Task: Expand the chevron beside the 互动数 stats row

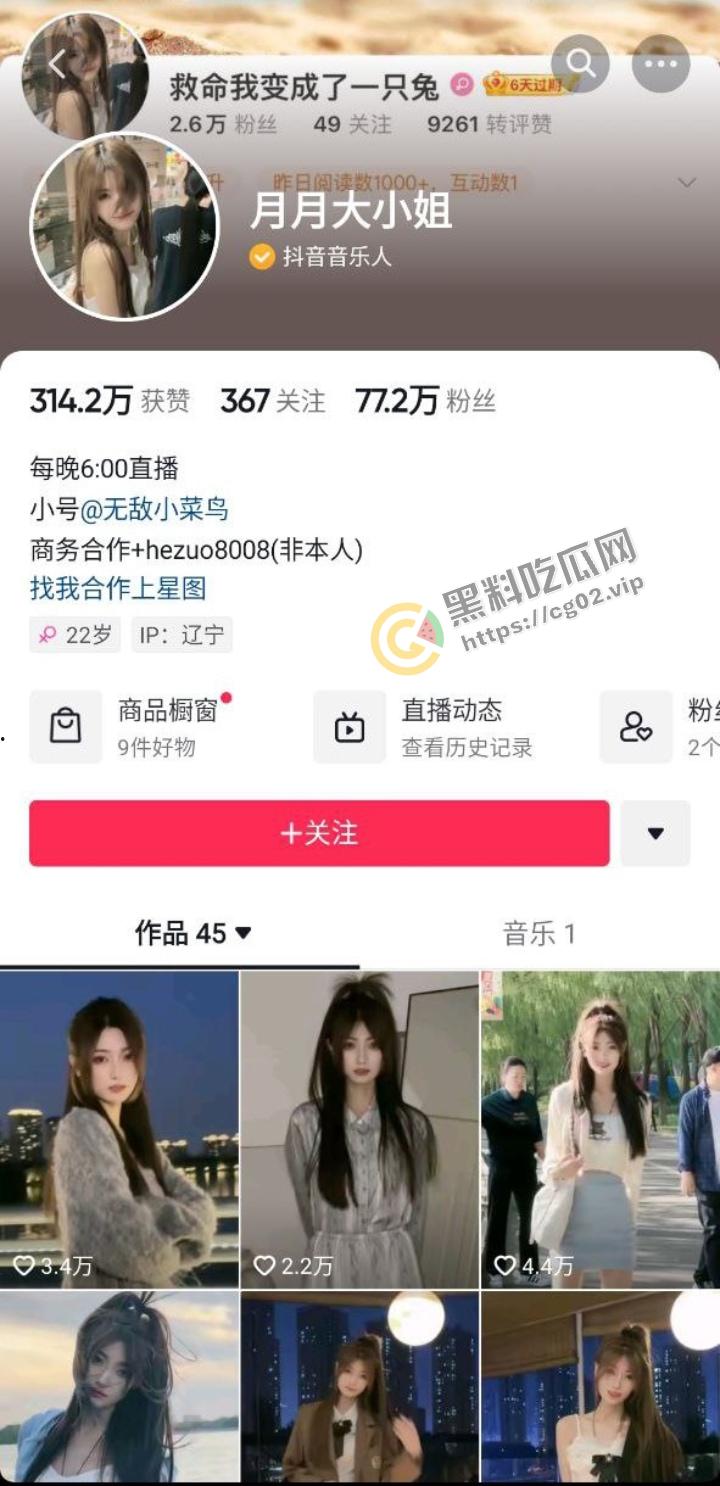Action: 686,183
